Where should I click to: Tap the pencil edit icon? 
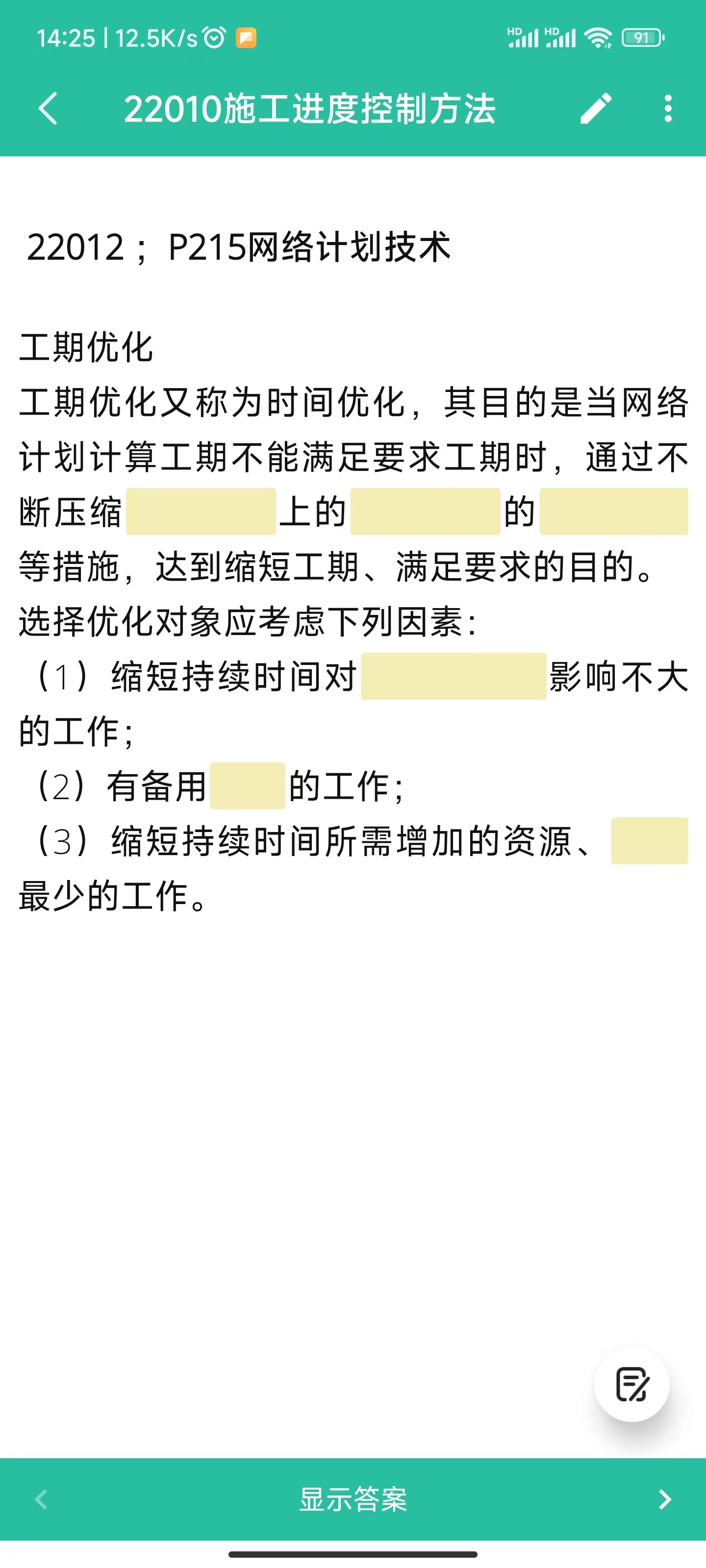(595, 109)
